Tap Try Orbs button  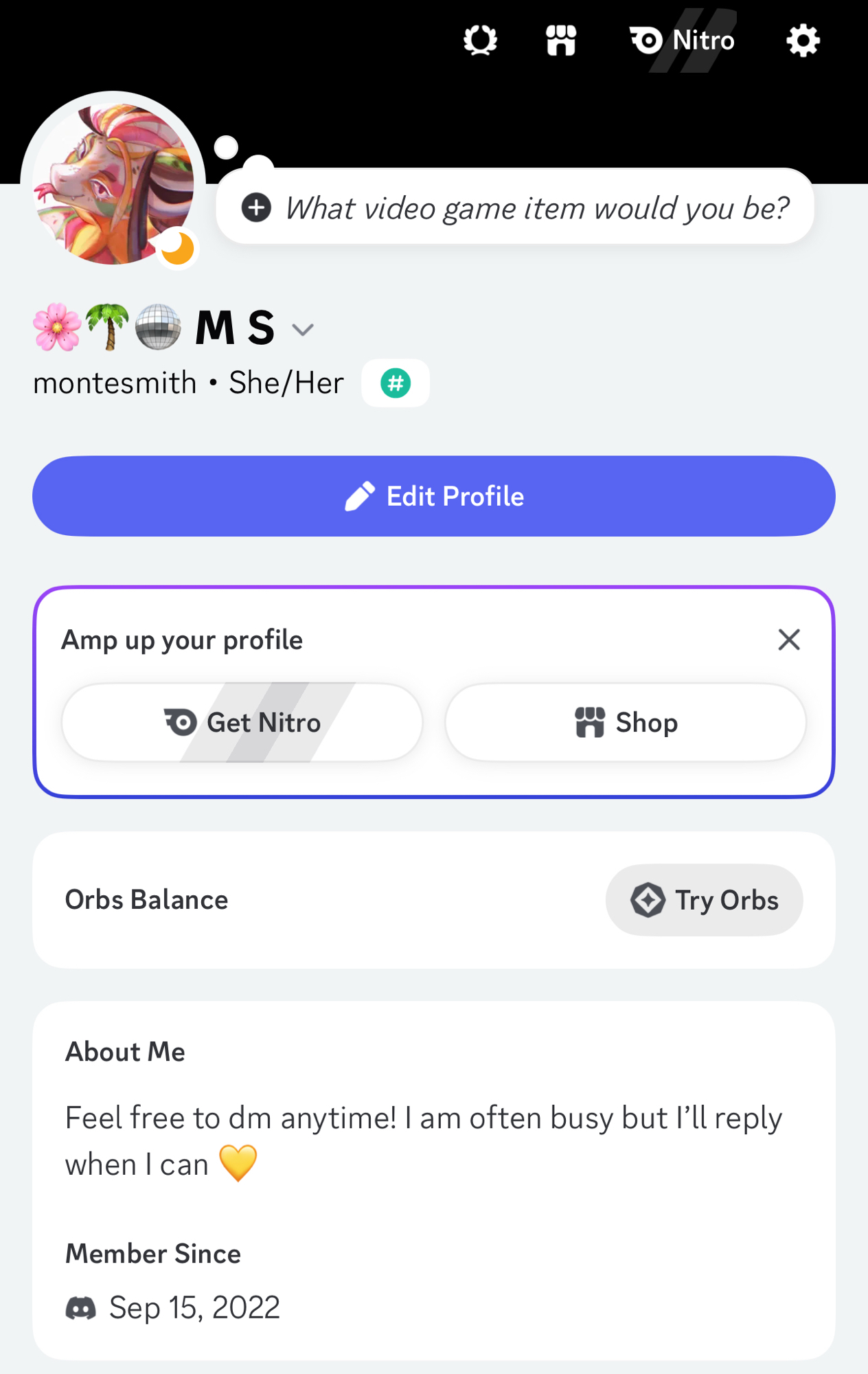(x=704, y=900)
